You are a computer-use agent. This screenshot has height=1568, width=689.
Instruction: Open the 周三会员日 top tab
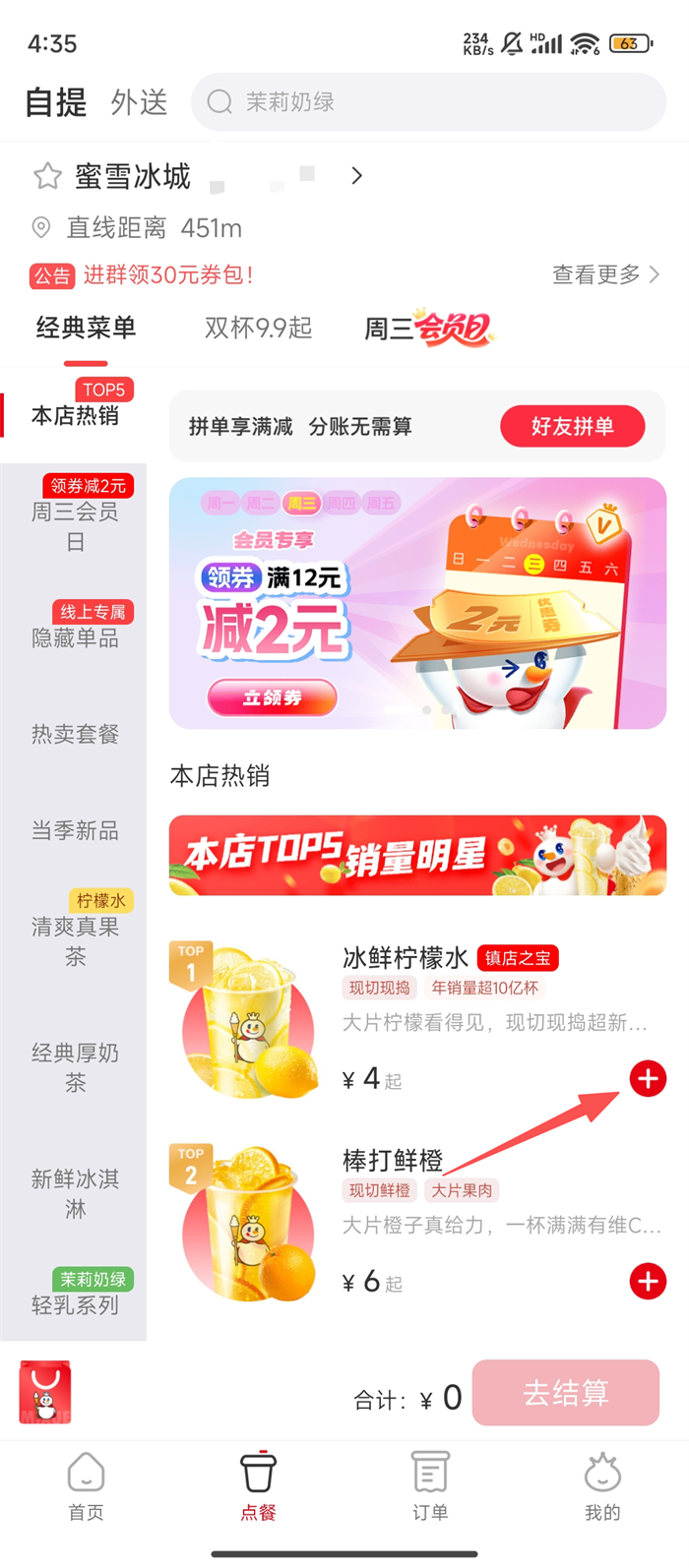(426, 328)
